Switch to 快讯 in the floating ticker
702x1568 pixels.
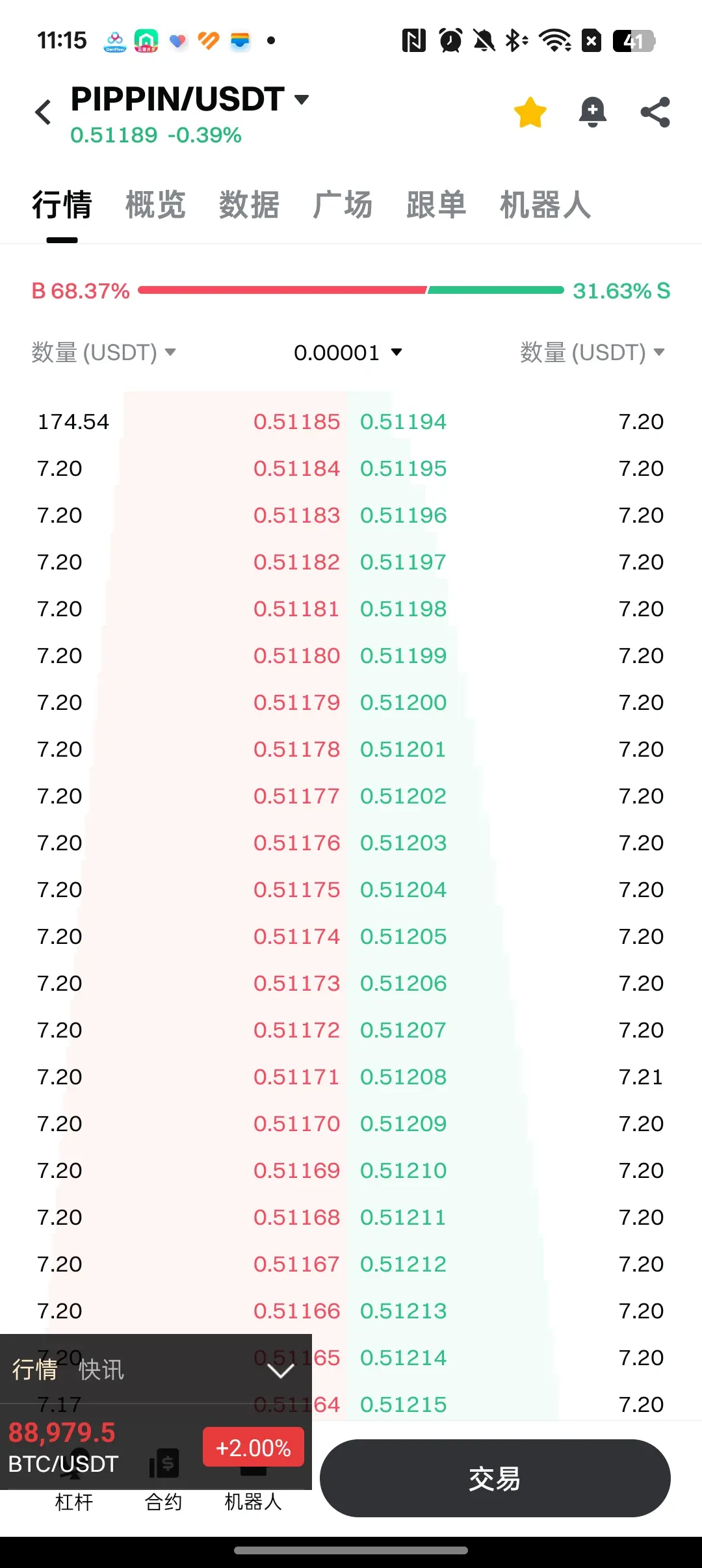101,1370
